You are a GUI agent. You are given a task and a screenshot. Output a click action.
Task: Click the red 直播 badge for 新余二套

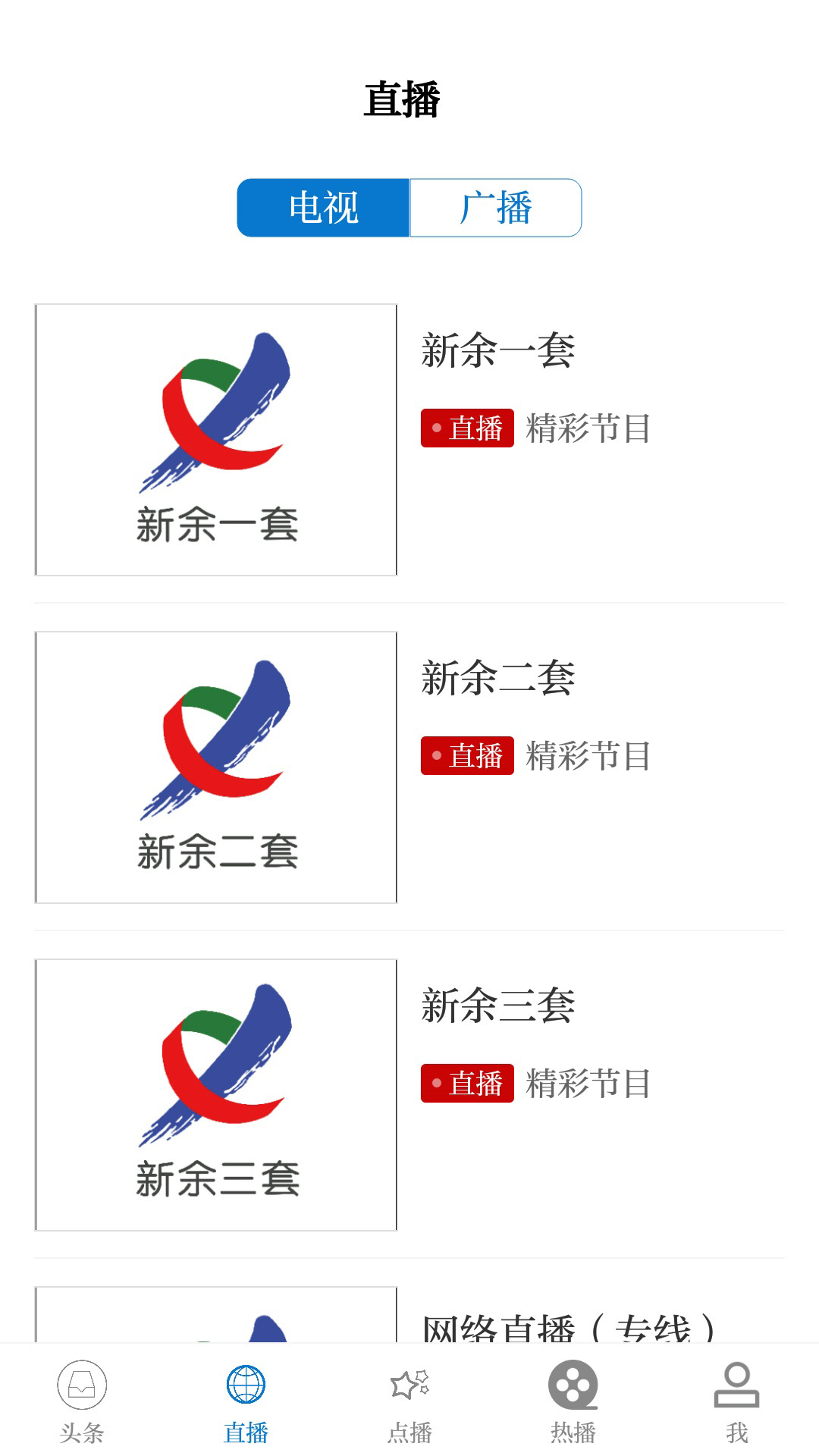click(x=468, y=755)
